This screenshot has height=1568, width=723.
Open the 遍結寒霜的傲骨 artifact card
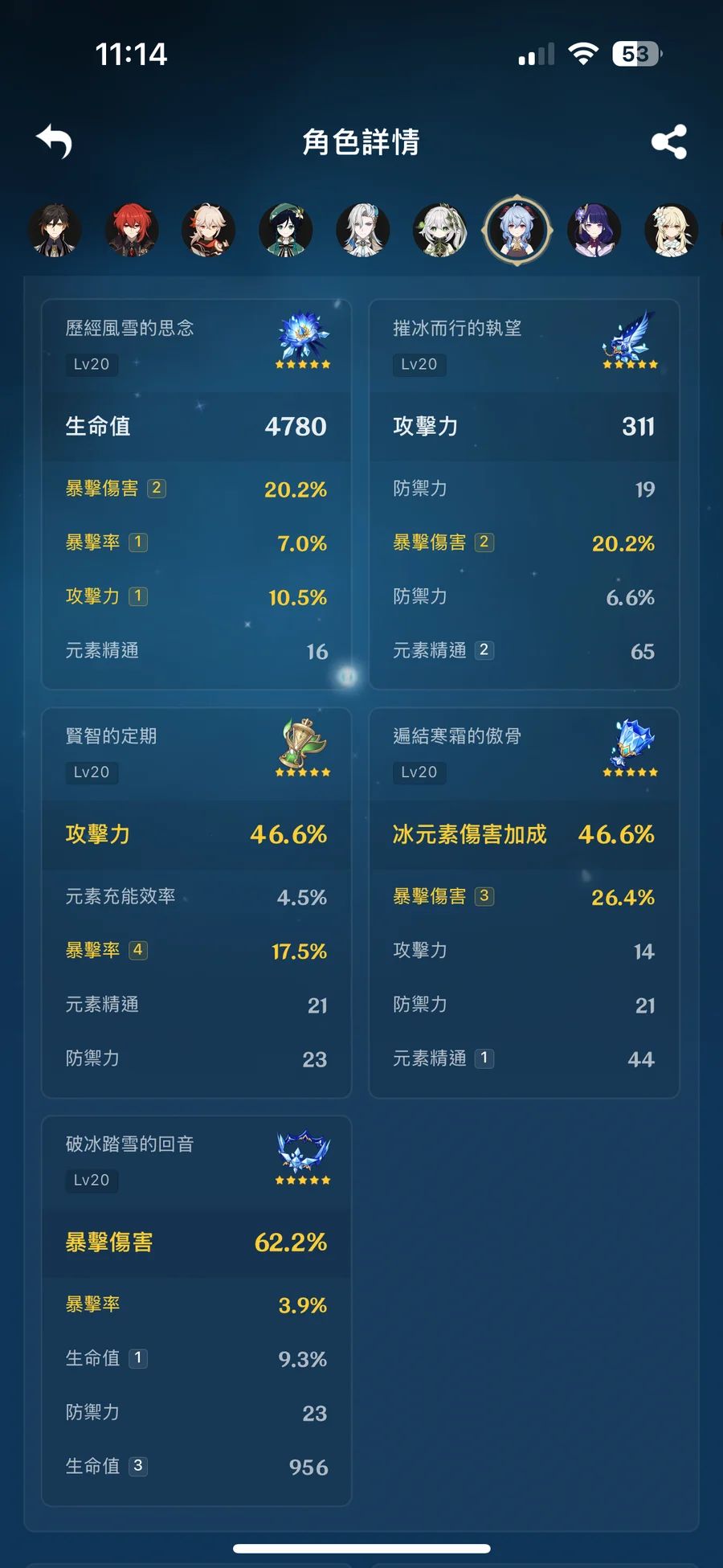[x=525, y=903]
